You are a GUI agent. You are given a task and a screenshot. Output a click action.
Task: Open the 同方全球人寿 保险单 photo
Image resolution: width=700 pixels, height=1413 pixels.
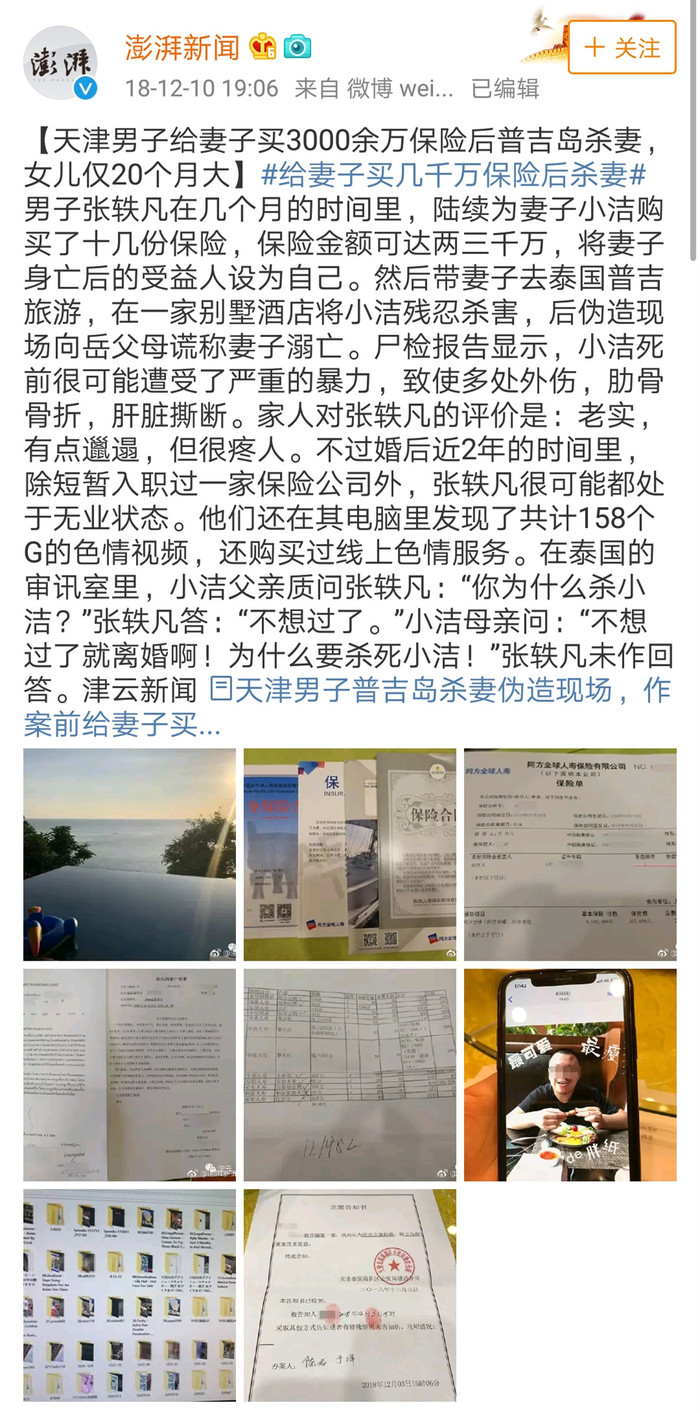tap(570, 855)
